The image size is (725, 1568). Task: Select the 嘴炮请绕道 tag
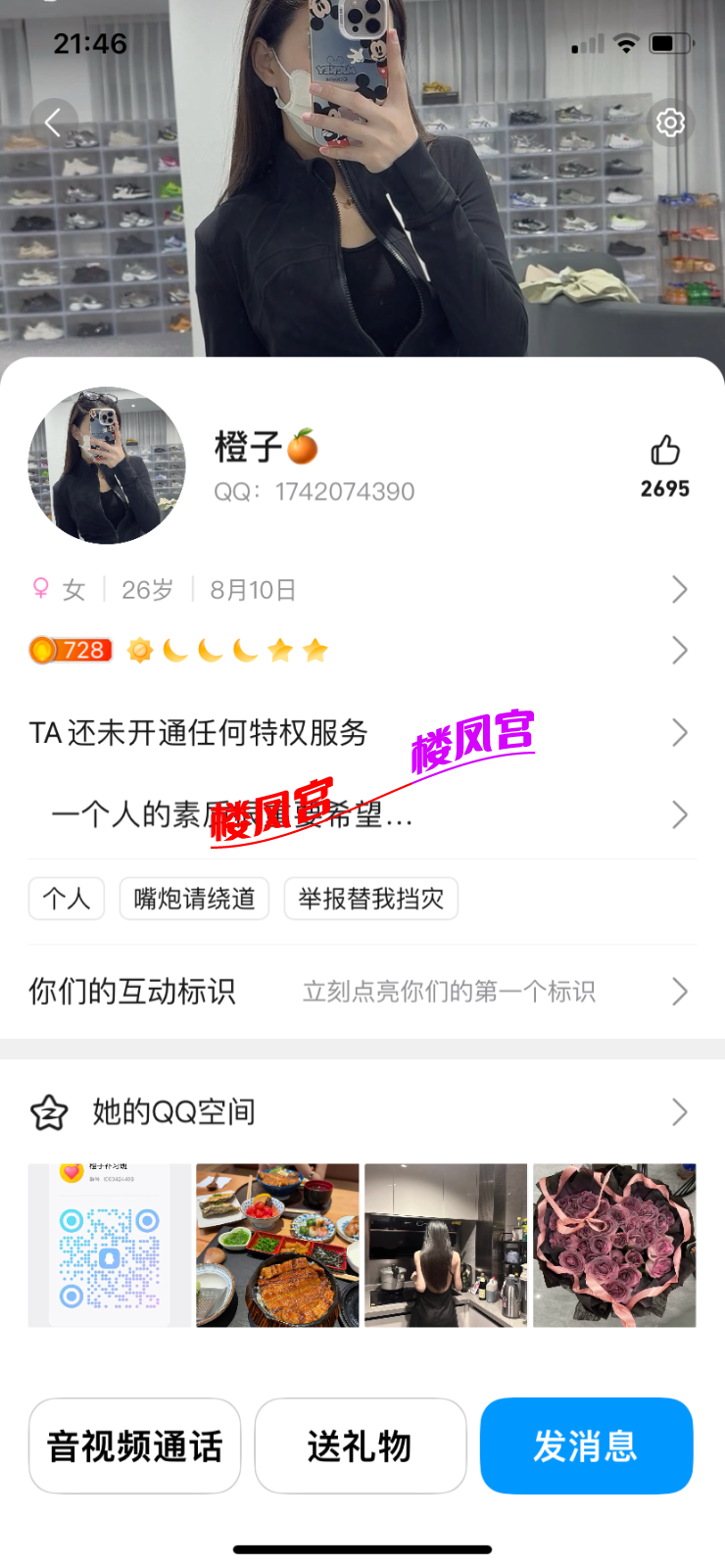click(x=194, y=899)
